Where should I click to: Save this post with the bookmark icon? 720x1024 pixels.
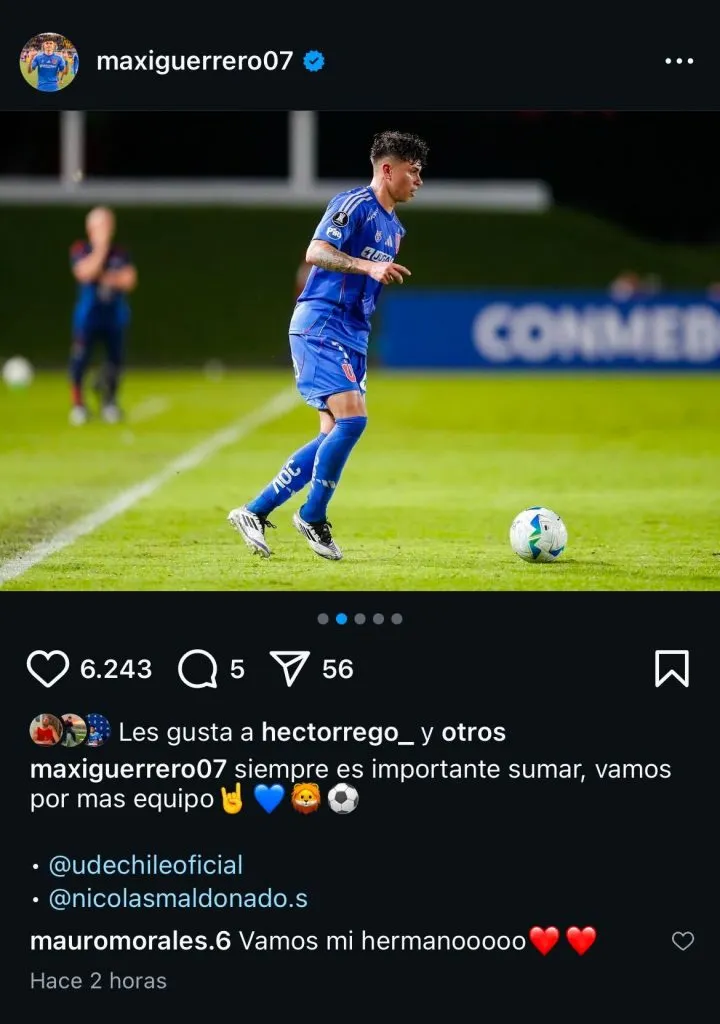pyautogui.click(x=672, y=669)
